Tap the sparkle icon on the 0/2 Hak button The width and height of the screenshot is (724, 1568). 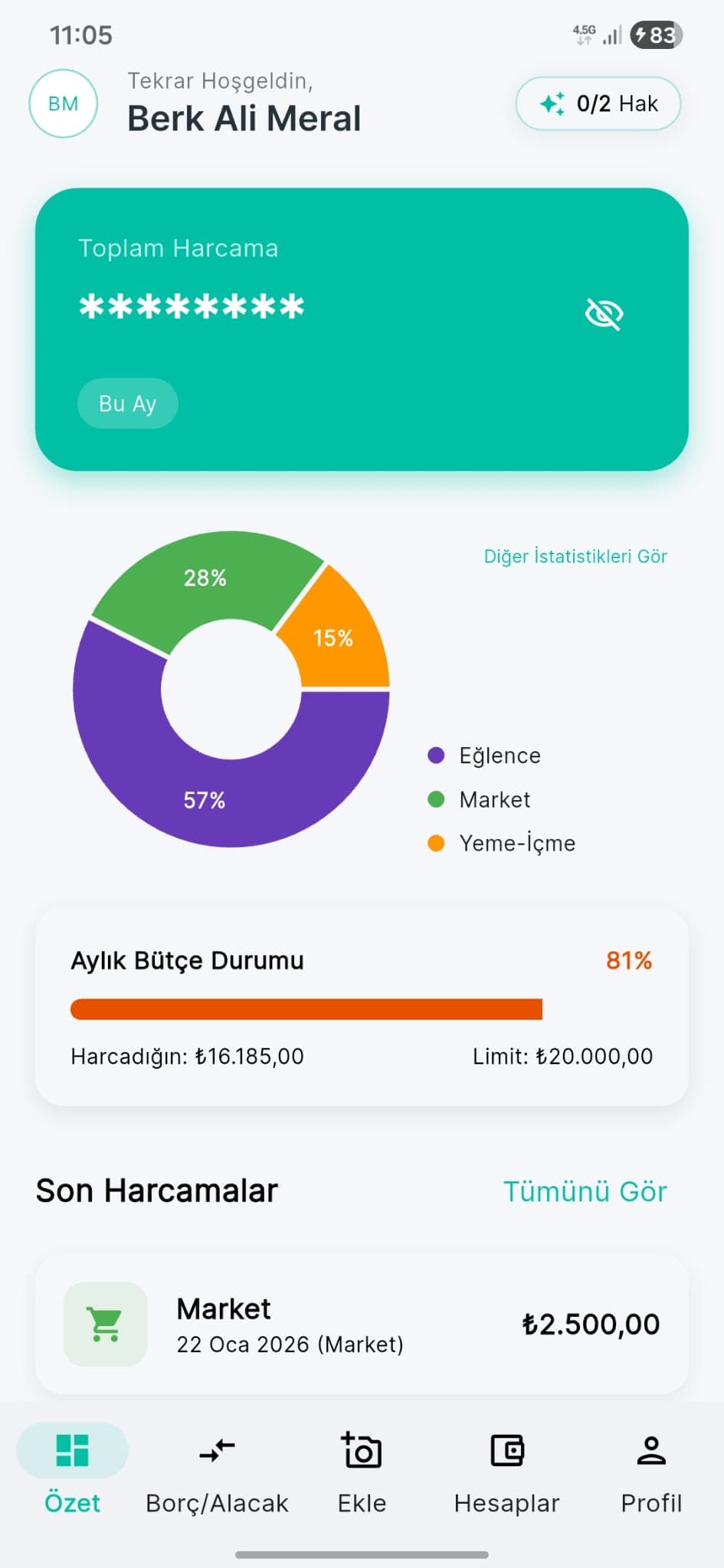pos(553,103)
